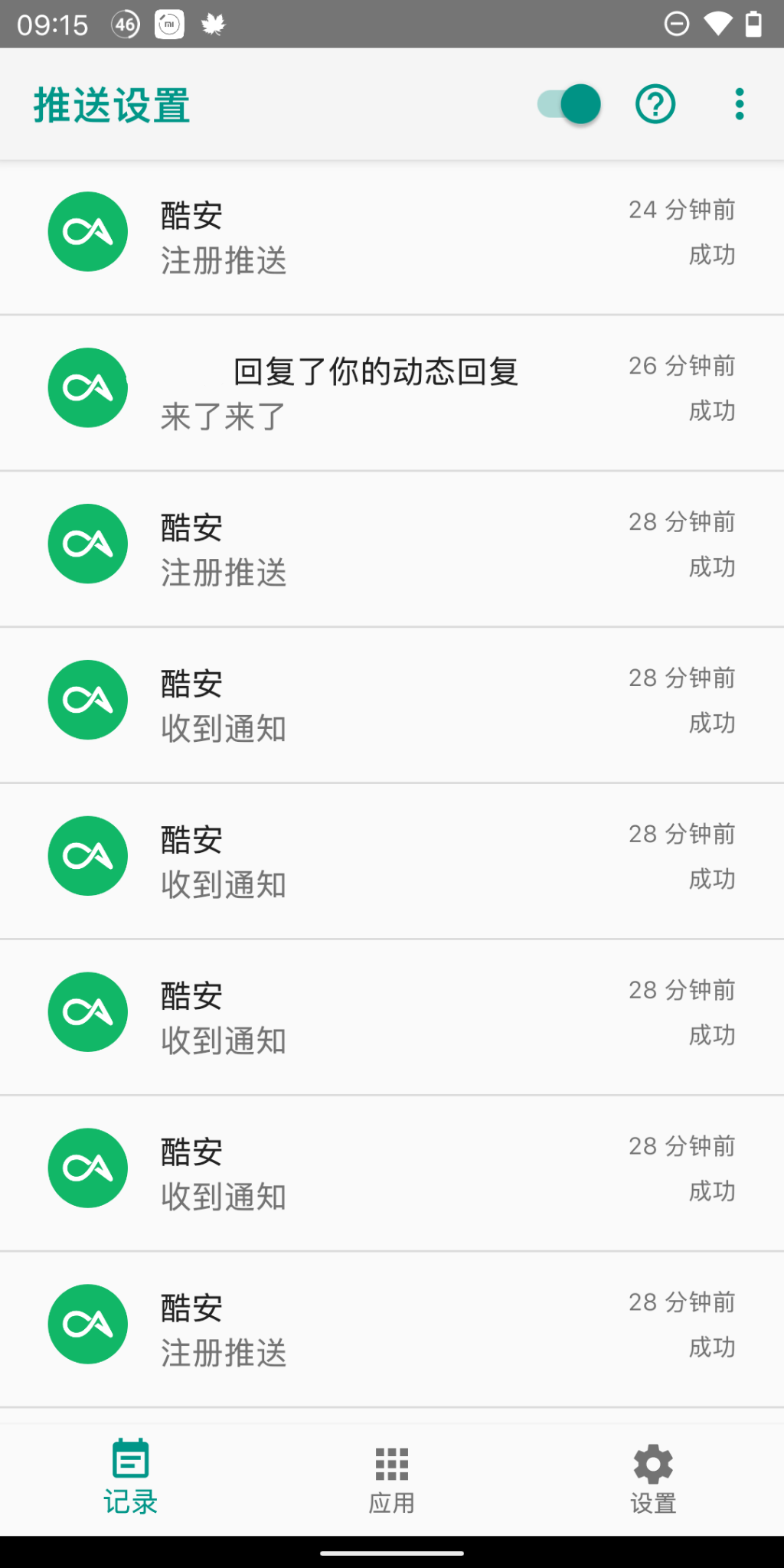Tap the Wi-Fi icon in status bar
This screenshot has width=784, height=1568.
pyautogui.click(x=718, y=24)
